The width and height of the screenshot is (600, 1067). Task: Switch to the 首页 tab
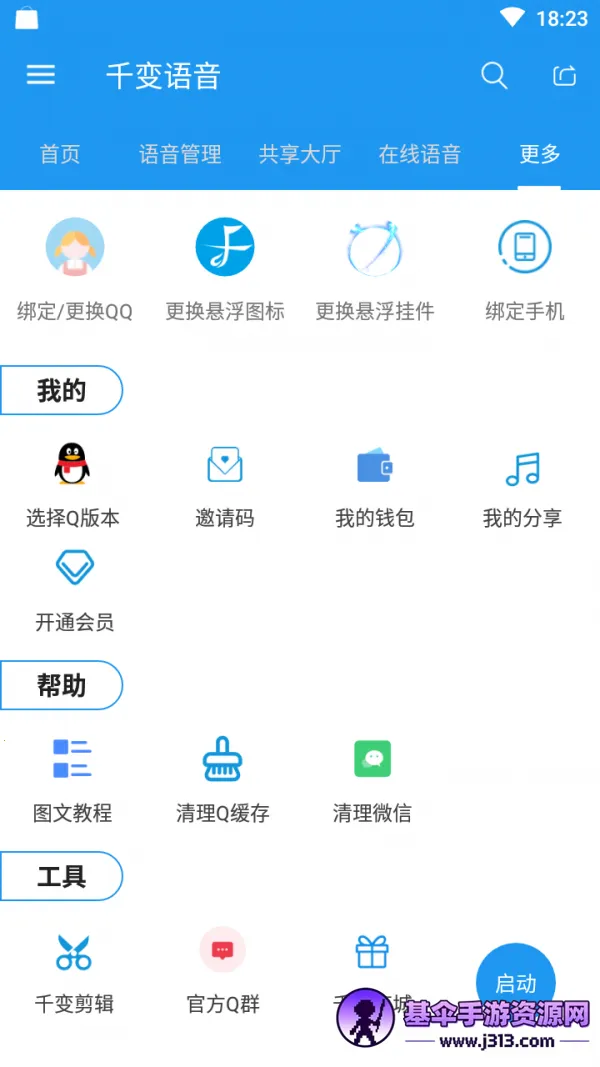(60, 154)
